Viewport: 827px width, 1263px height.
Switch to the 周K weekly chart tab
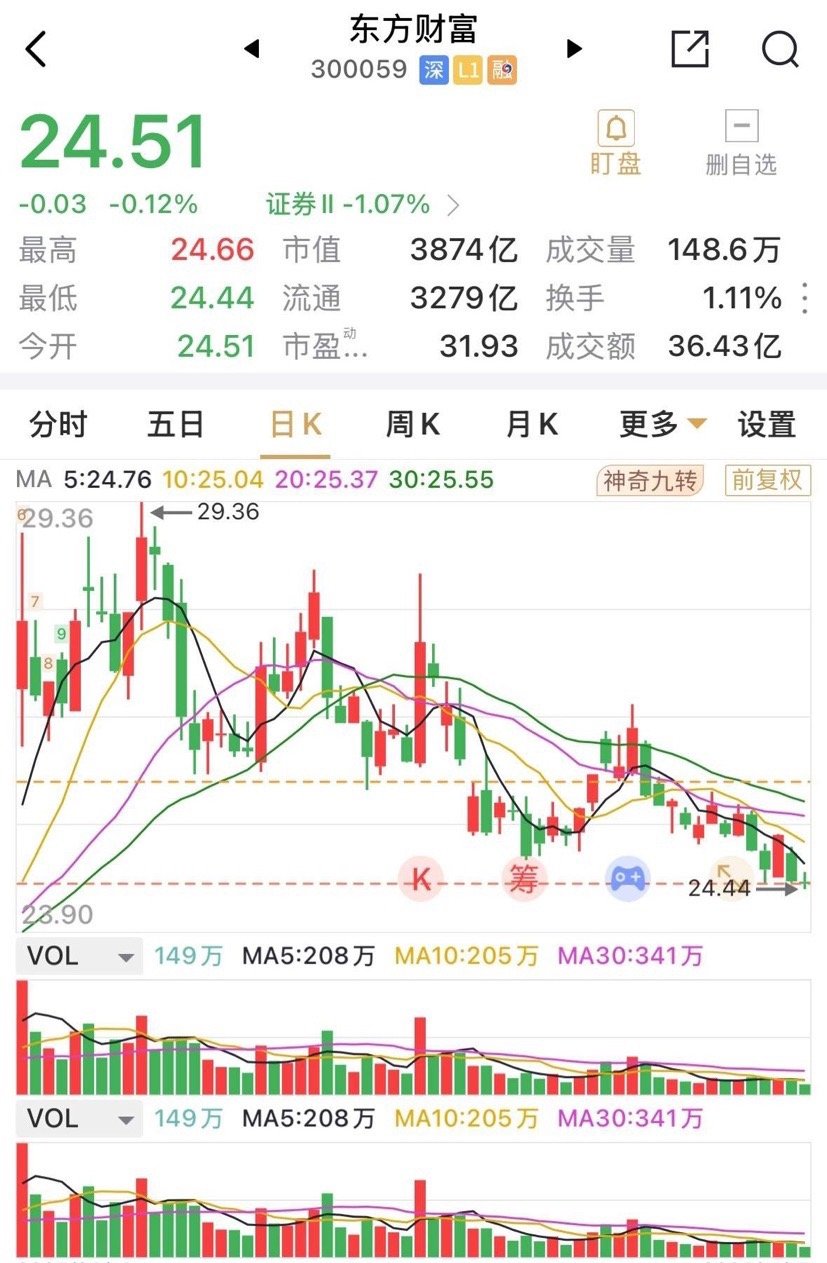[x=411, y=425]
